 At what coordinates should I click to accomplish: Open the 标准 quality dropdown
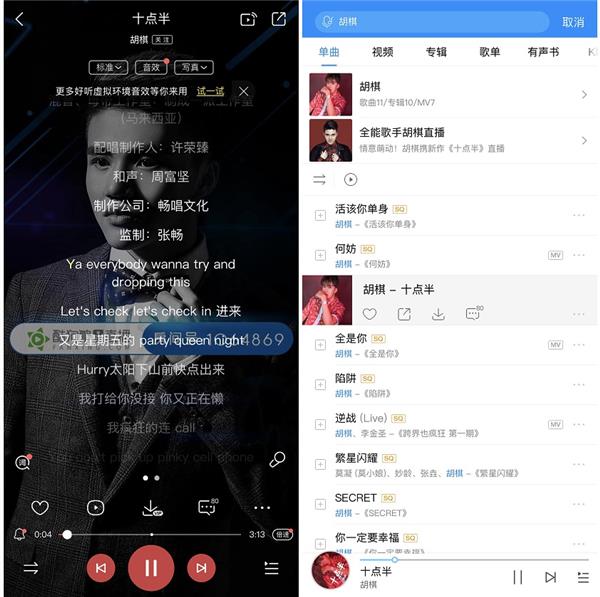click(x=108, y=67)
